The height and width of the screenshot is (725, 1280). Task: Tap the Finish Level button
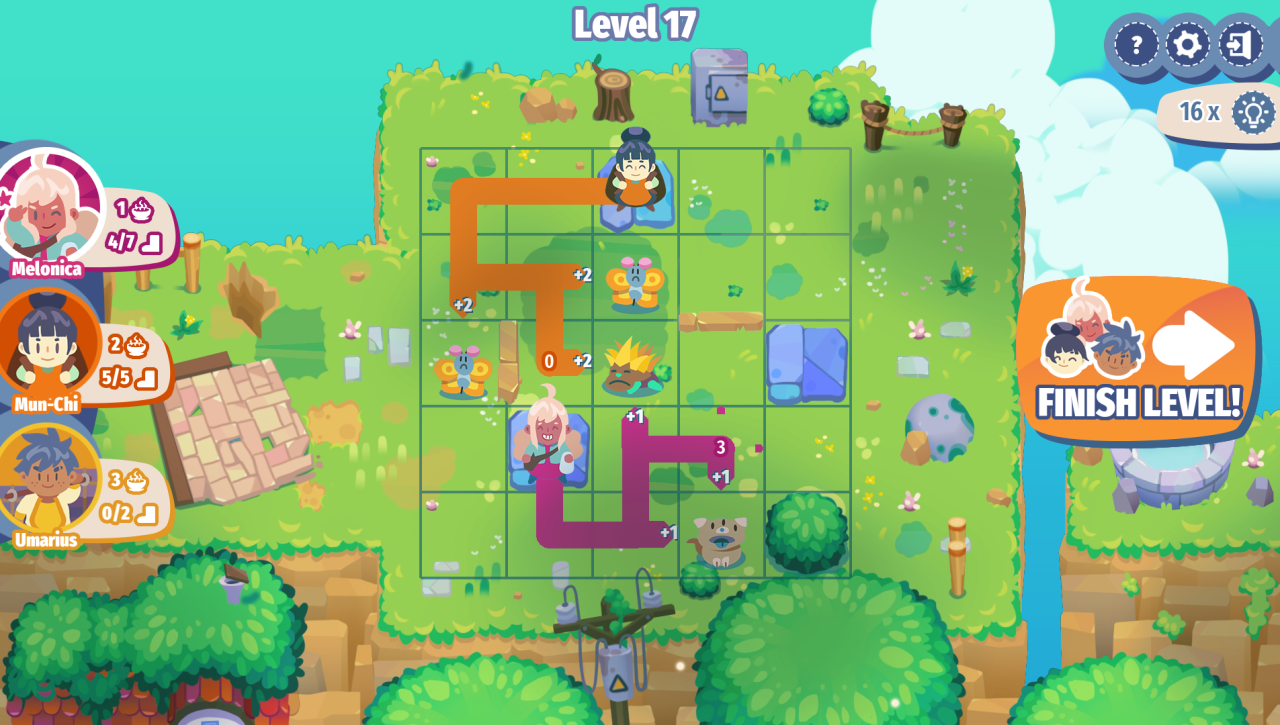pos(1138,362)
